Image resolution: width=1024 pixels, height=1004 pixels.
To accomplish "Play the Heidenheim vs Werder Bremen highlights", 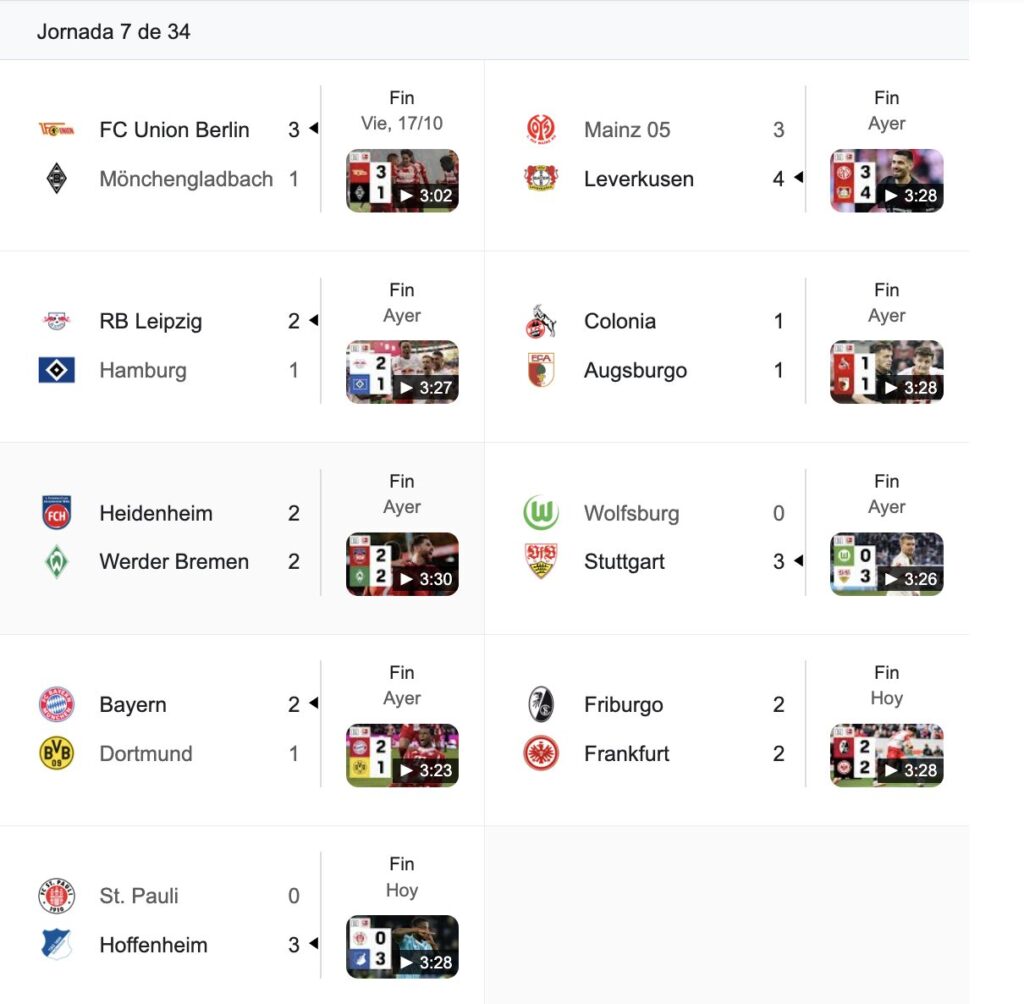I will [402, 564].
